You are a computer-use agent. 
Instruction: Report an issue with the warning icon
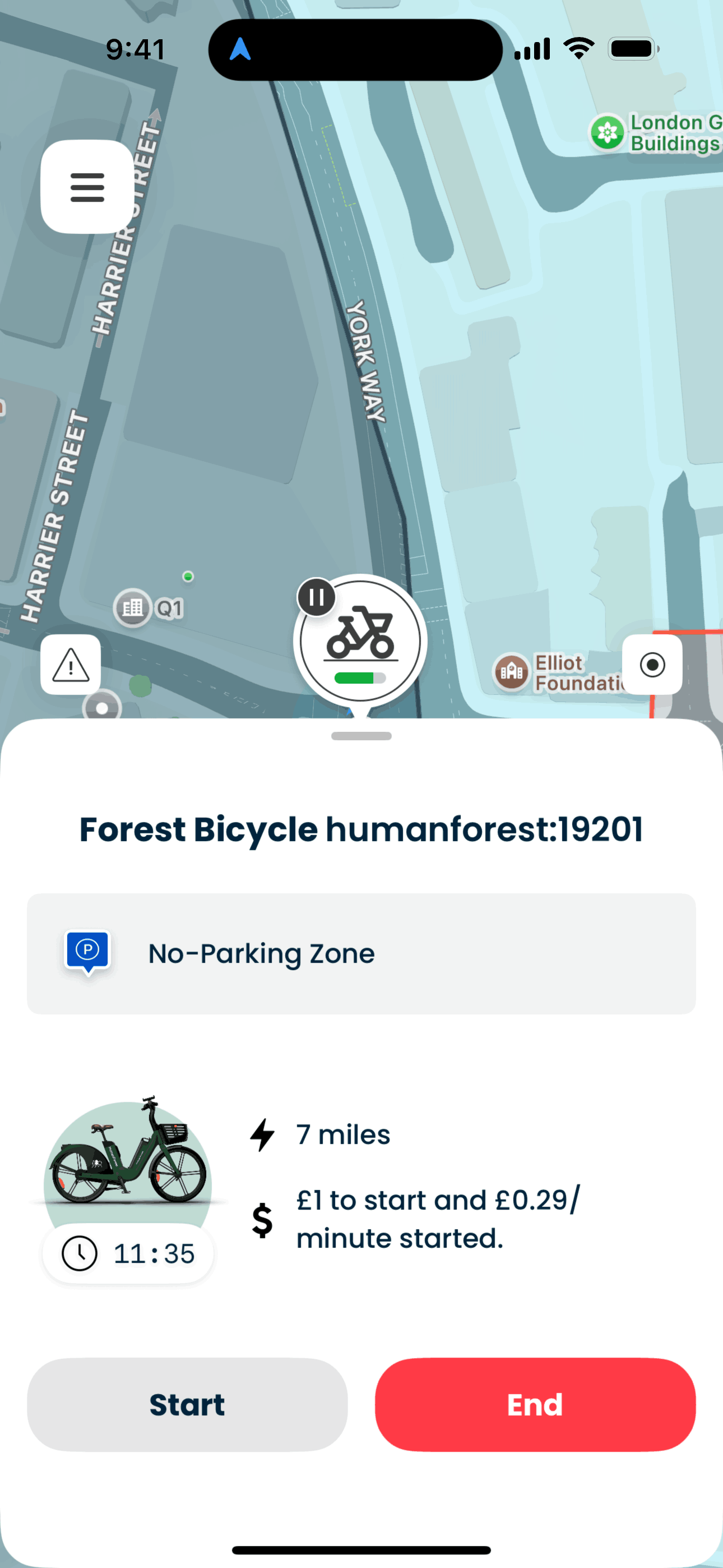[x=71, y=665]
